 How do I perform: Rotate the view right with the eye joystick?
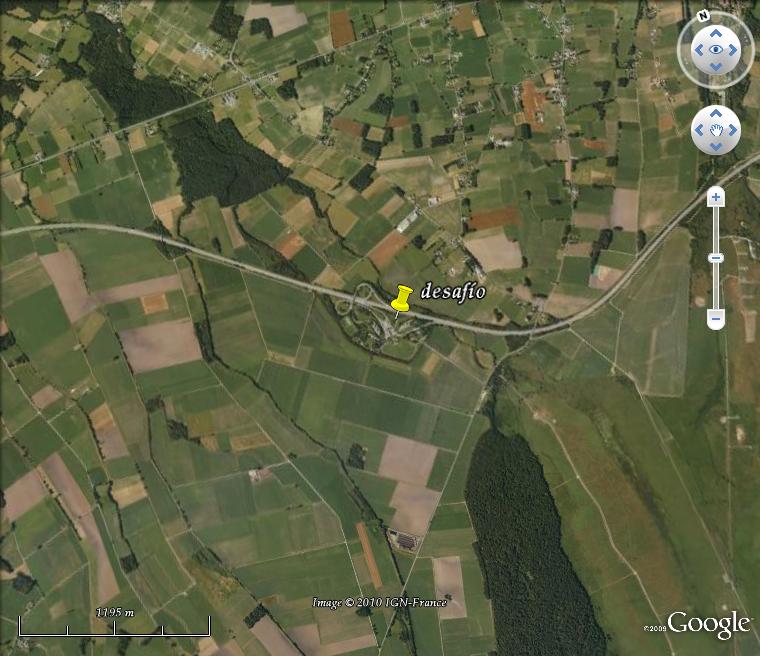tap(734, 49)
